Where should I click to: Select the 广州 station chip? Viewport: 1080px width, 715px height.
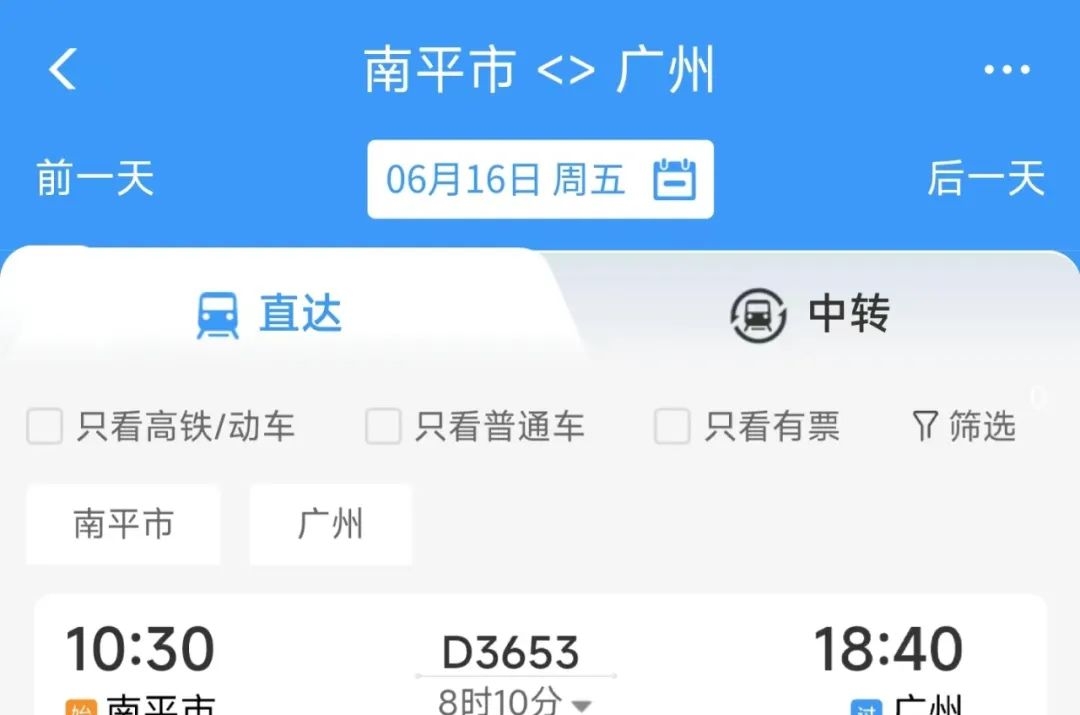click(x=330, y=524)
